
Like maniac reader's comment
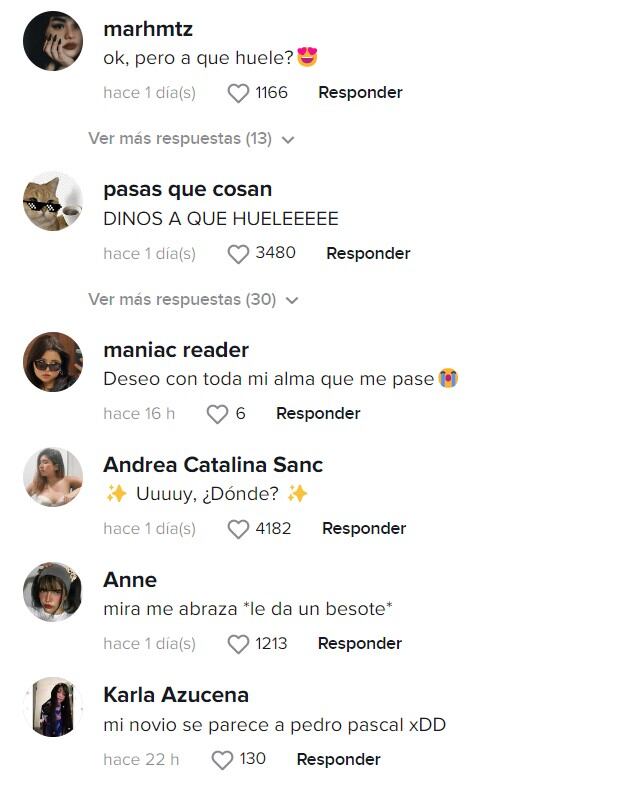(217, 414)
